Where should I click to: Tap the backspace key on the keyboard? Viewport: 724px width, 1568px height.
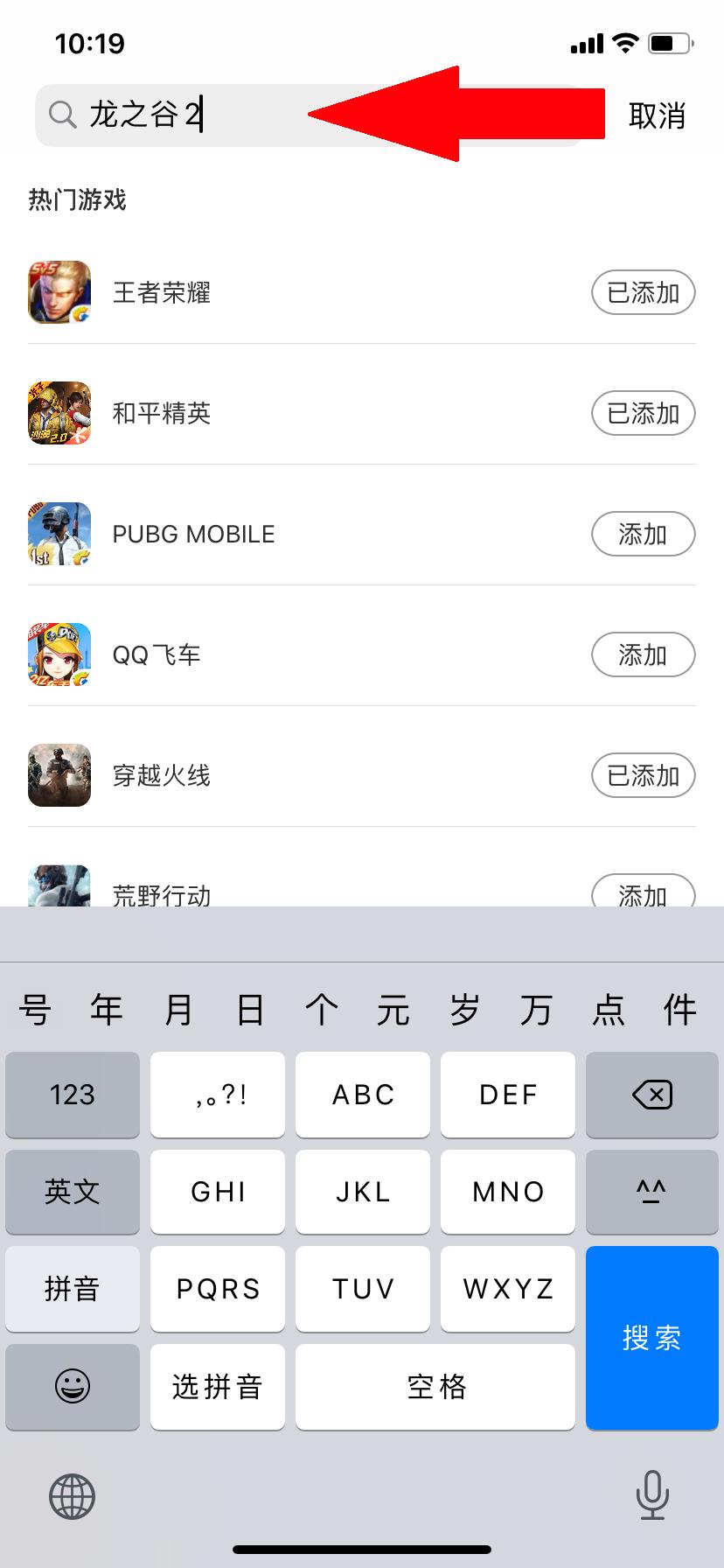coord(651,1095)
